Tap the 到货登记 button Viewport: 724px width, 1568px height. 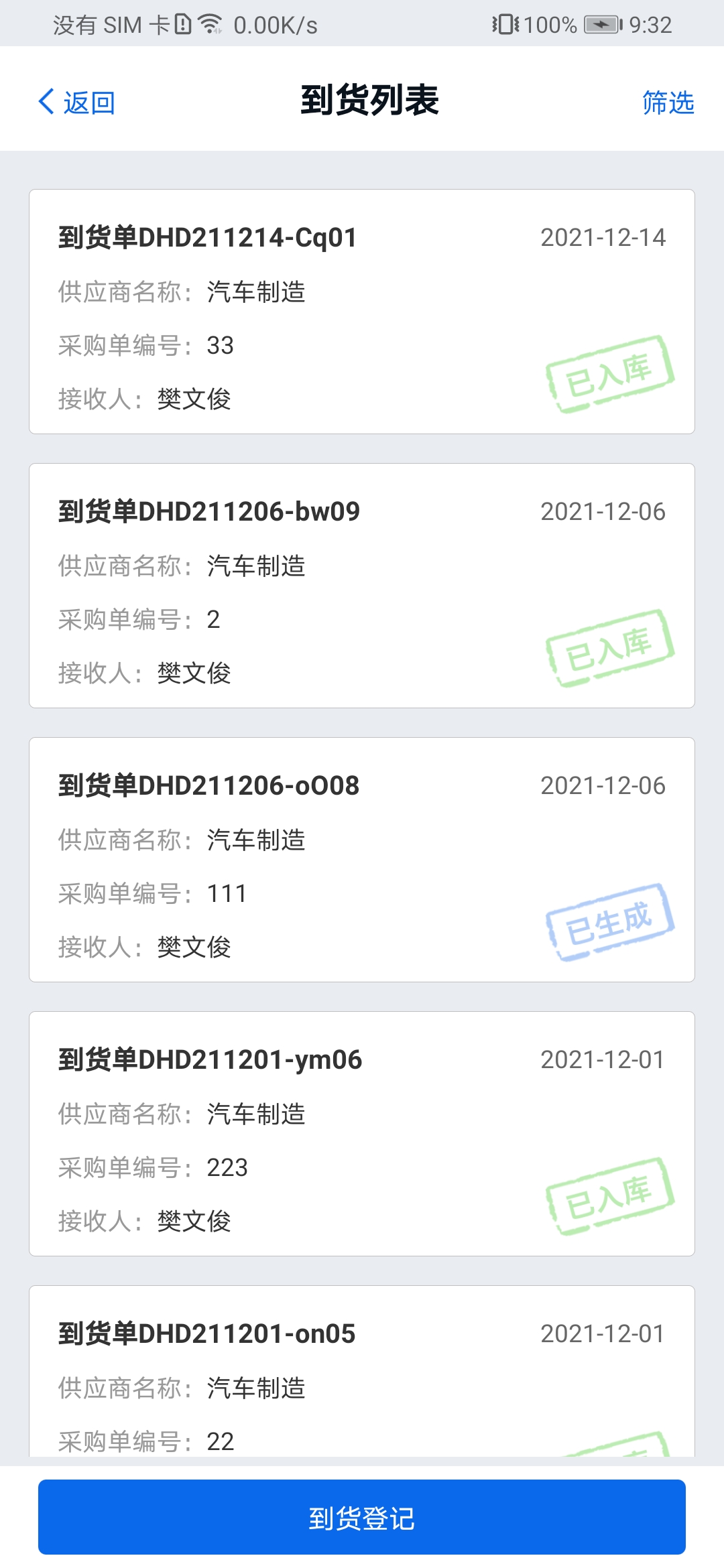[362, 1518]
